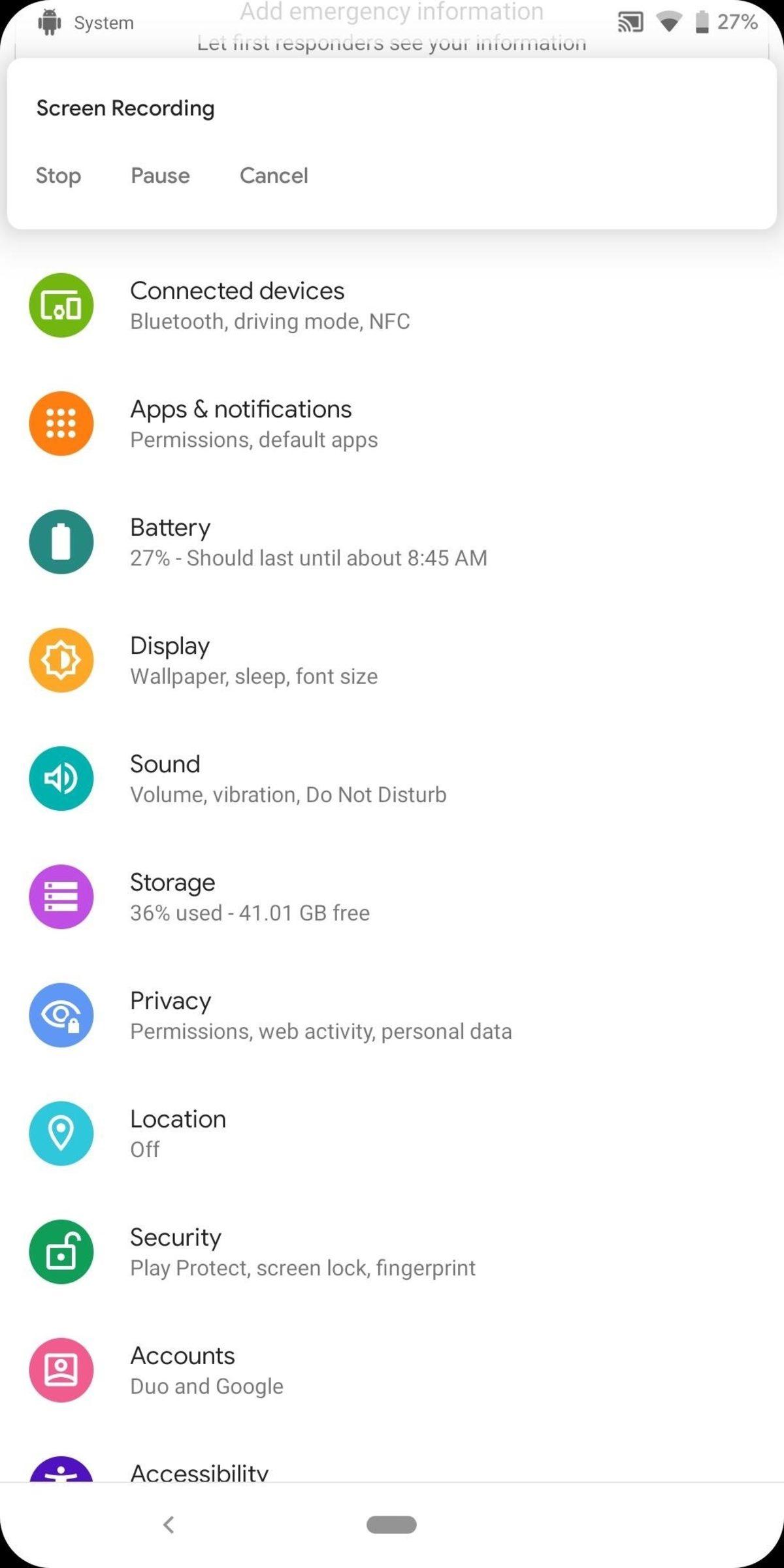The width and height of the screenshot is (784, 1568).
Task: Pause the screen recording
Action: point(159,175)
